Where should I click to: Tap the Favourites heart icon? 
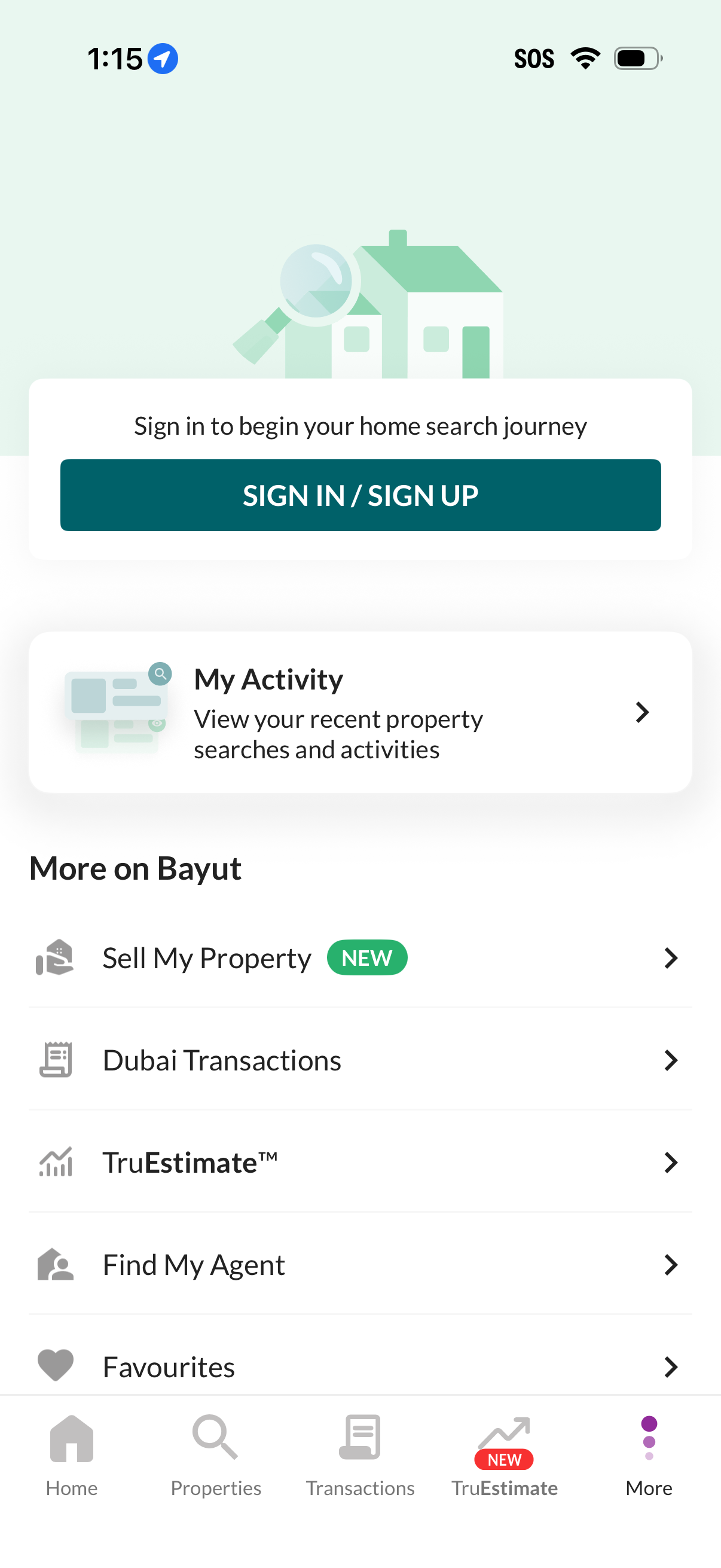click(55, 1366)
